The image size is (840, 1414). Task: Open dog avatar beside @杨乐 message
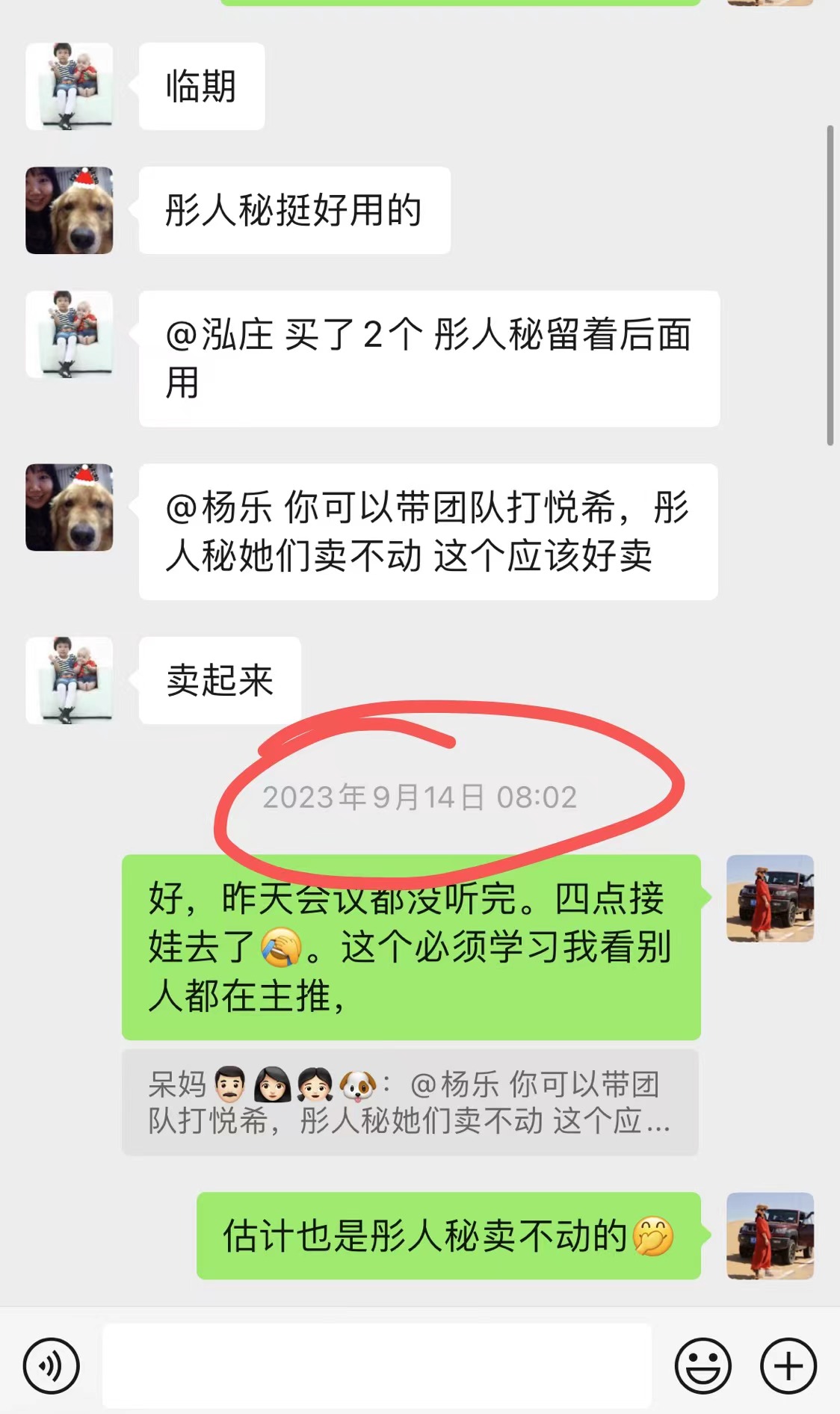70,507
